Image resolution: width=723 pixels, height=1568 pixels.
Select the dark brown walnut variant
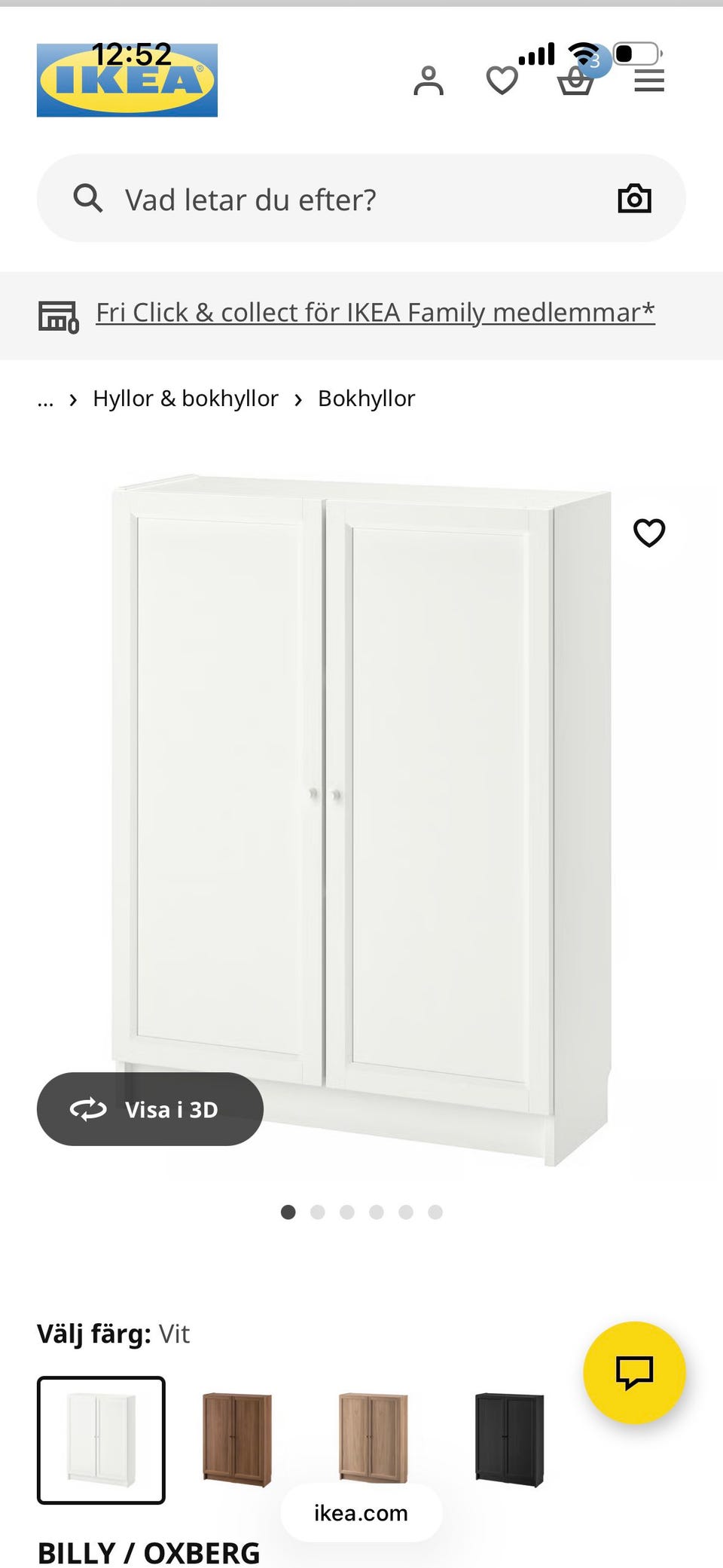(x=237, y=1440)
